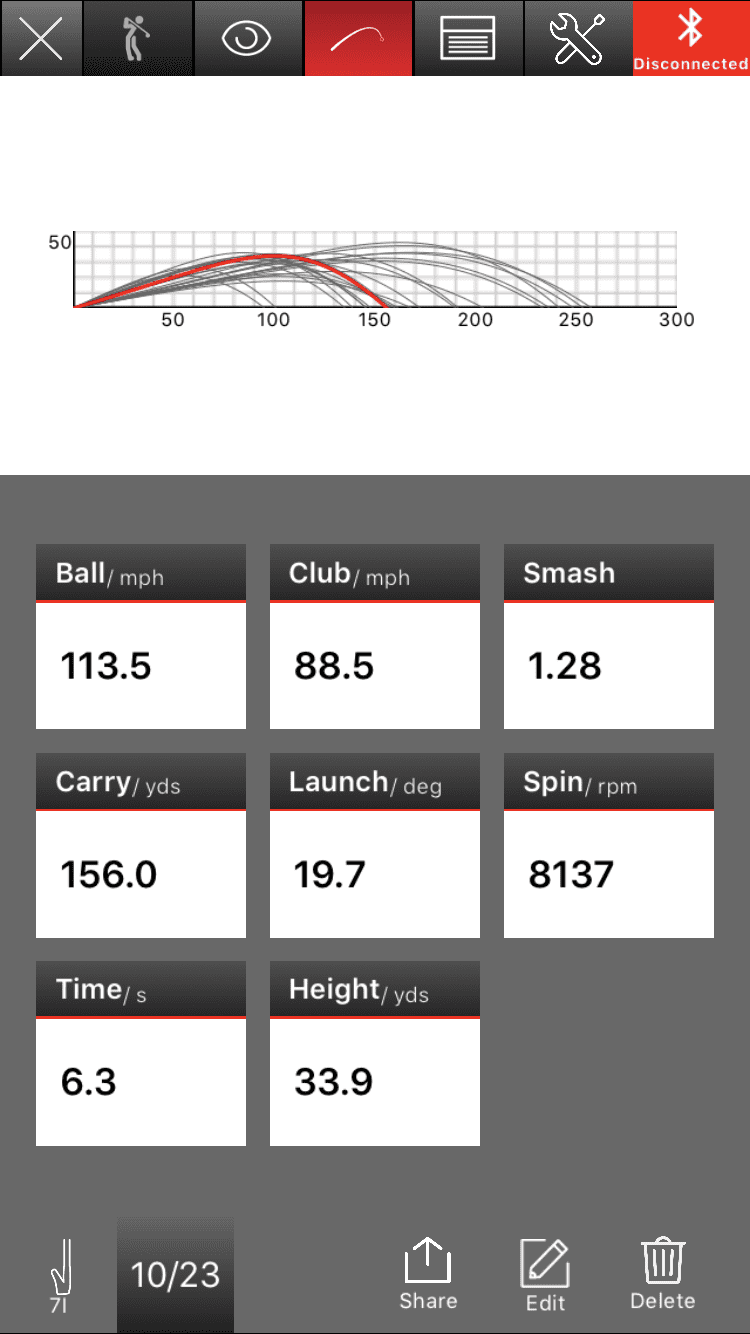Select the Height yards tile
Screen dimensions: 750x1334
pyautogui.click(x=374, y=1053)
